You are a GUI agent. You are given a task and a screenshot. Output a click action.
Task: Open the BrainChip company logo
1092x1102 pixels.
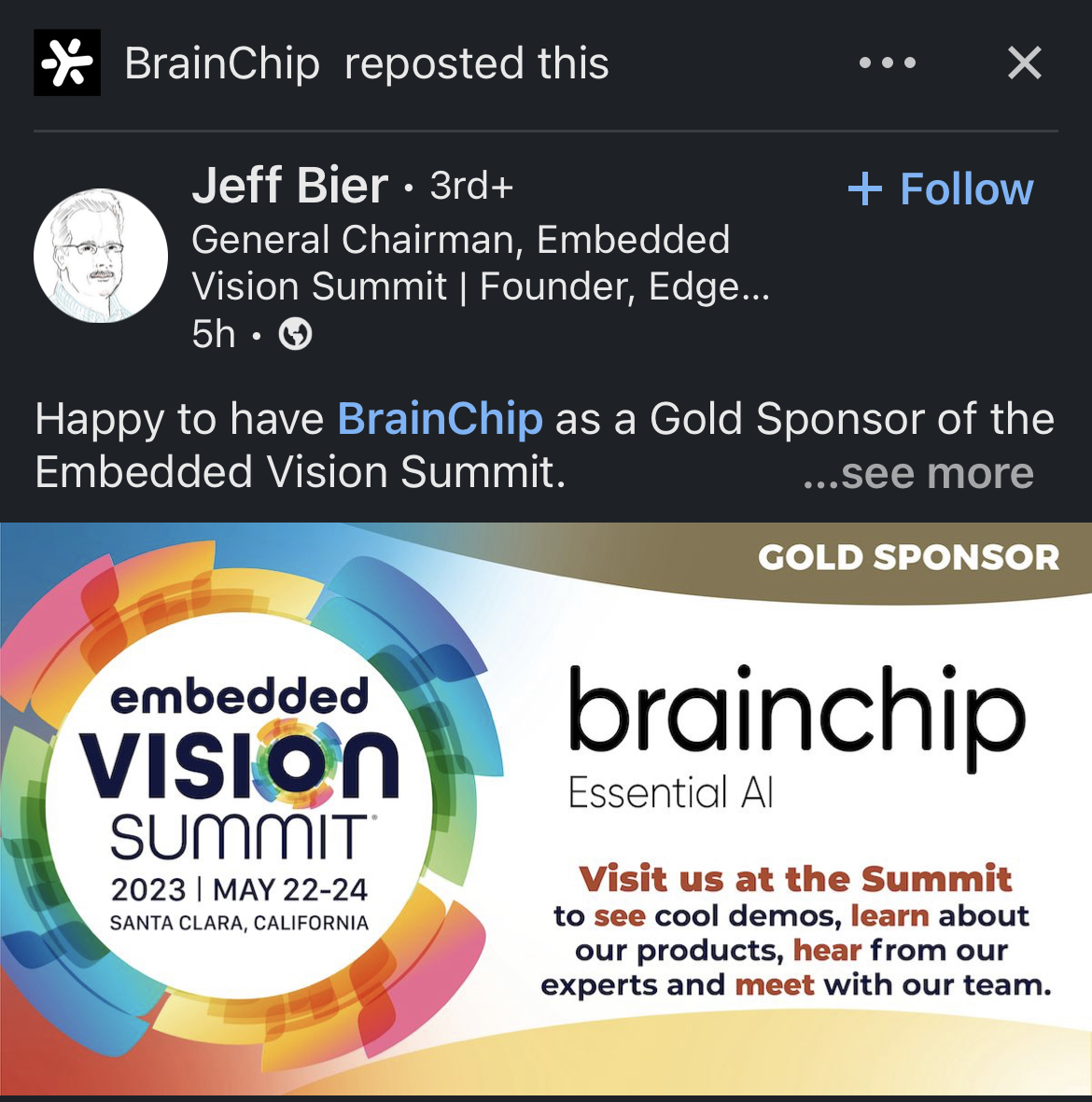(x=67, y=63)
